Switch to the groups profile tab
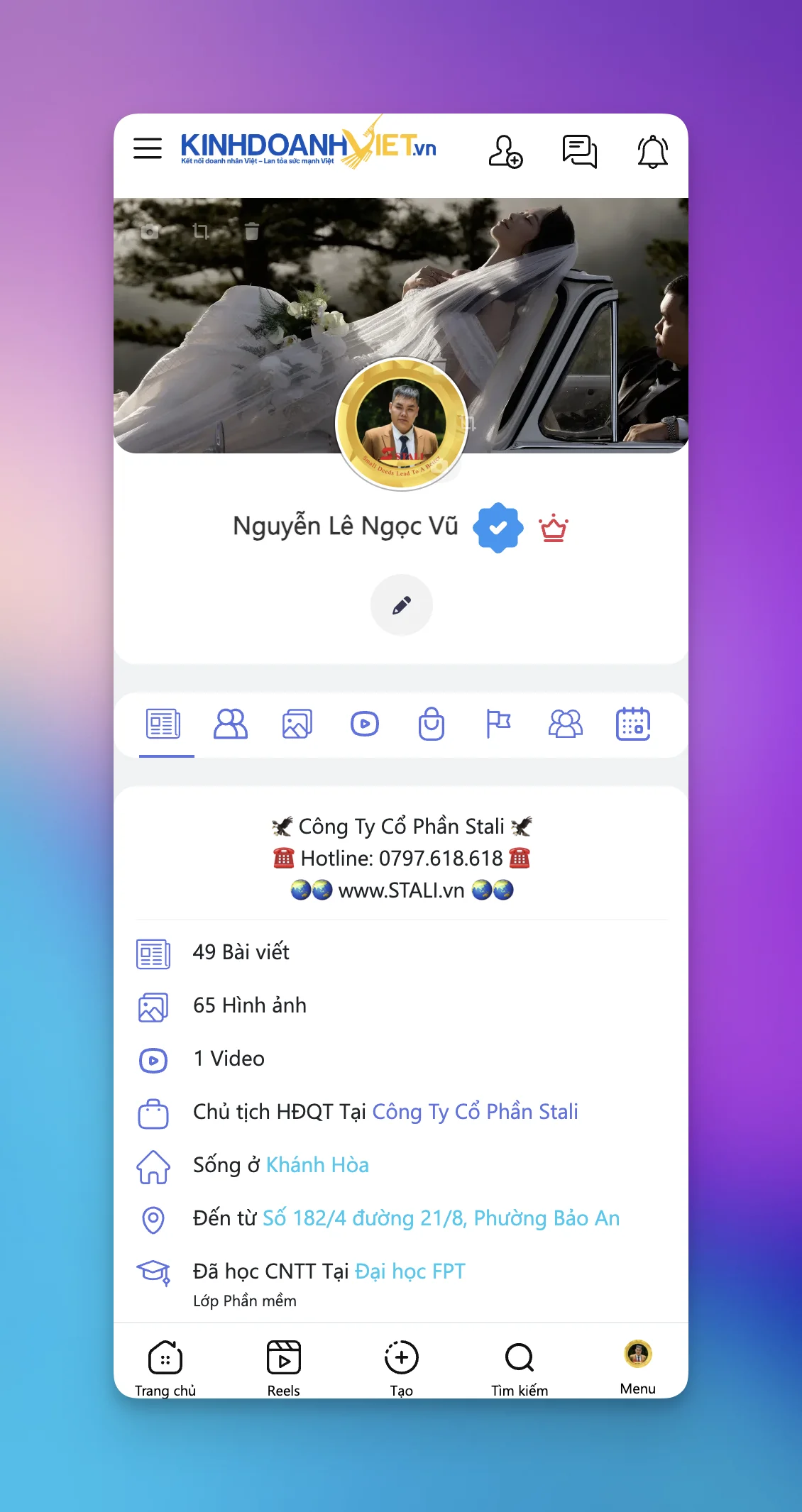Viewport: 802px width, 1512px height. click(x=565, y=724)
